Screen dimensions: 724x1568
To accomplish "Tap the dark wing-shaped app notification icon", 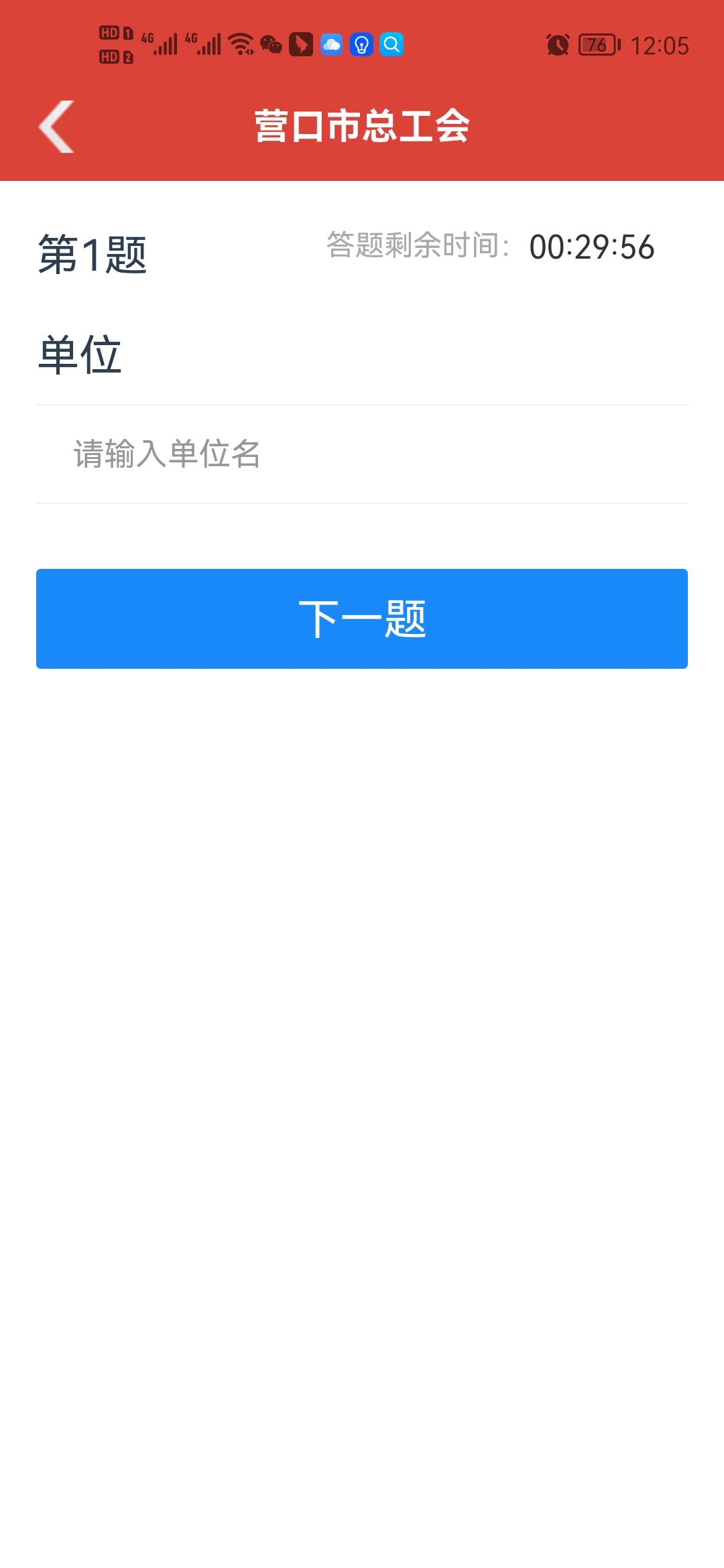I will (x=300, y=45).
